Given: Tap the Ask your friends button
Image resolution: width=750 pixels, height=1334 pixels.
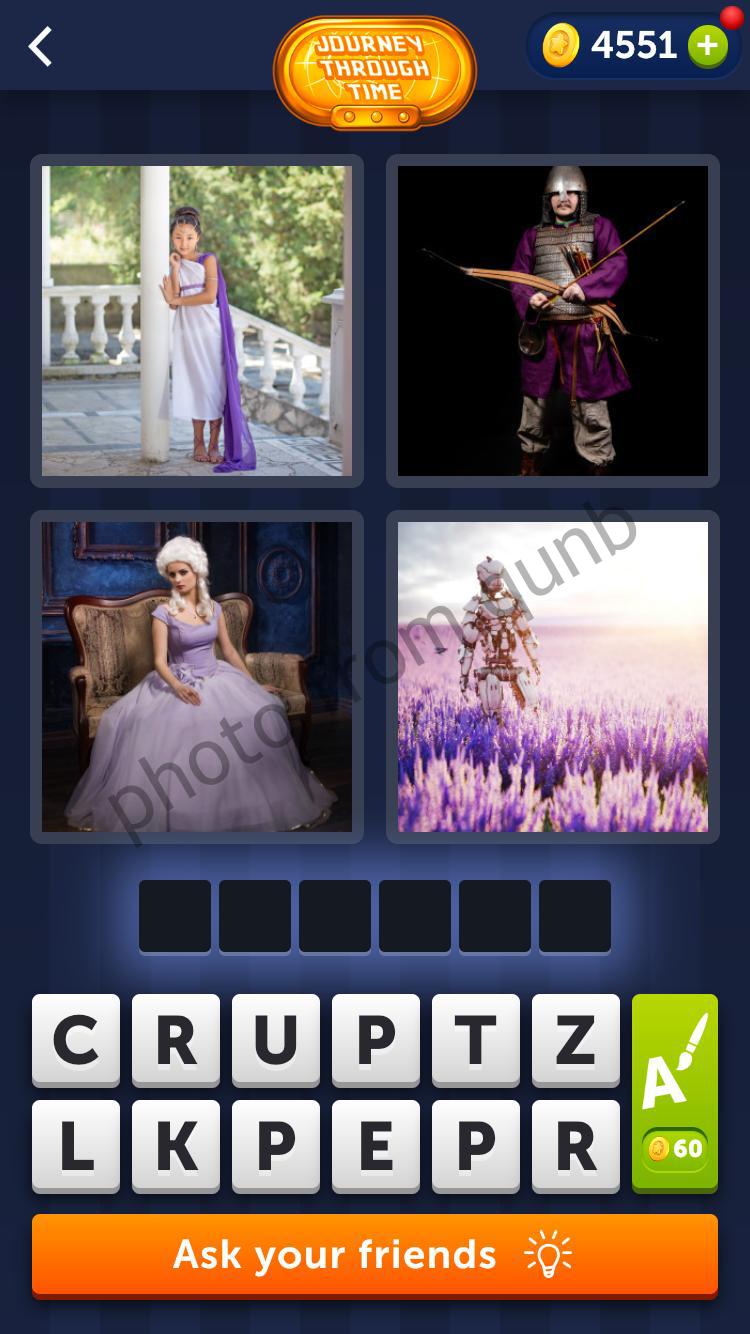Looking at the screenshot, I should click(x=375, y=1255).
